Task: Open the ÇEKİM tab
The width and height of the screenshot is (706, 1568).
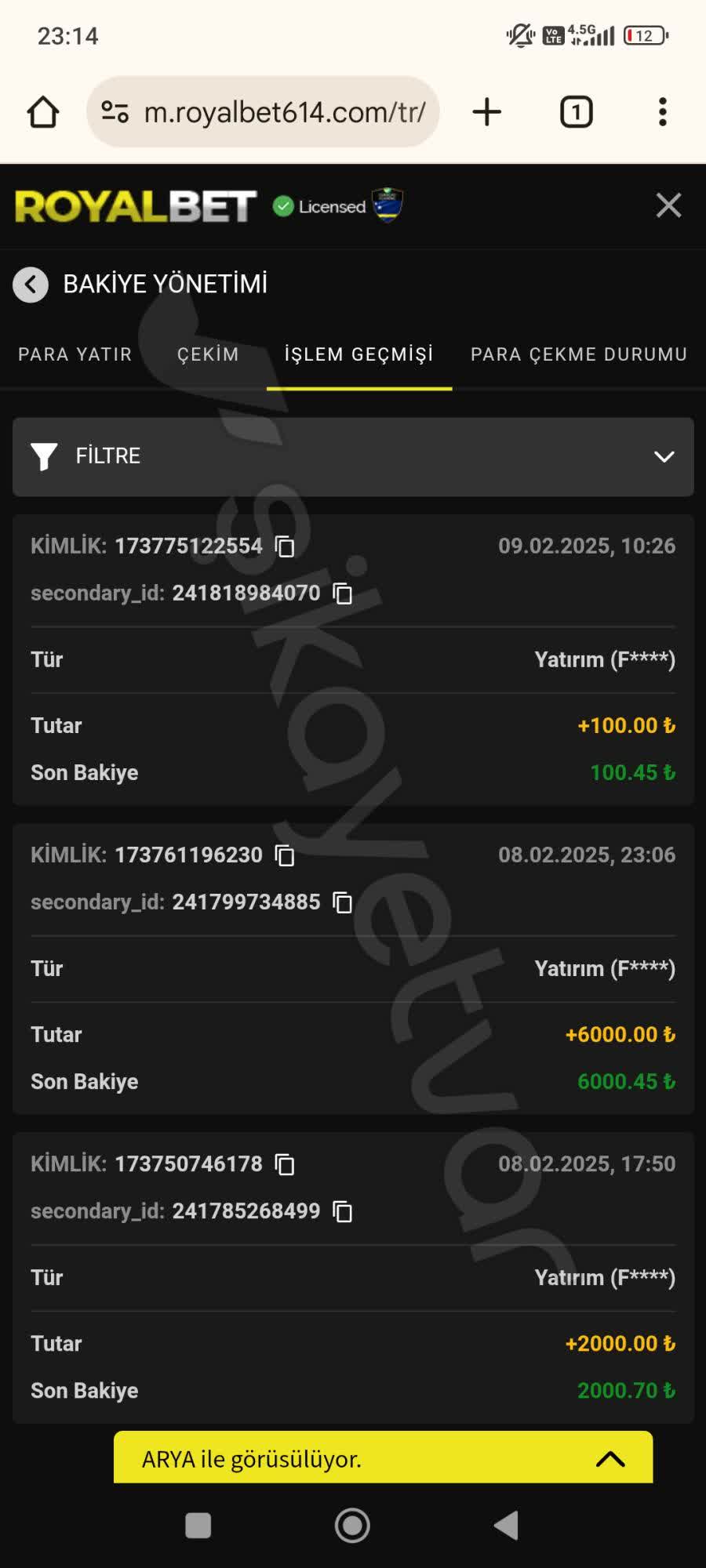Action: (x=207, y=354)
